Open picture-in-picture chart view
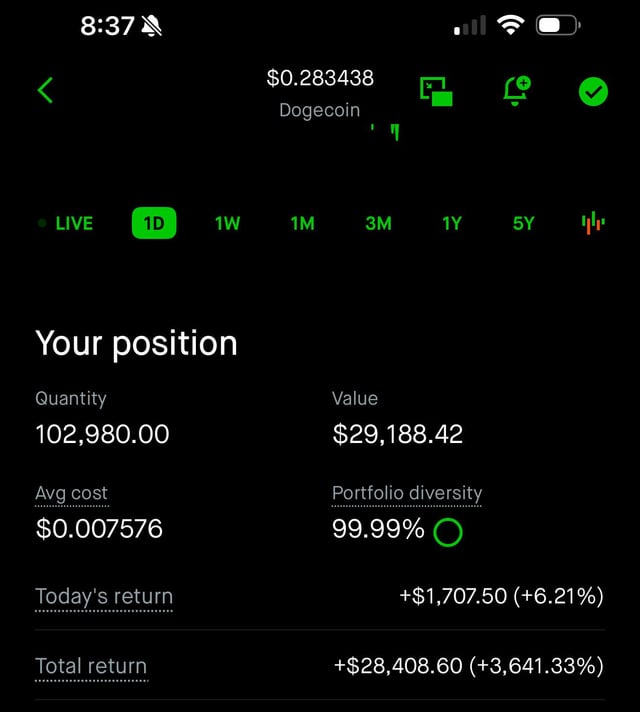This screenshot has width=640, height=712. pos(436,91)
